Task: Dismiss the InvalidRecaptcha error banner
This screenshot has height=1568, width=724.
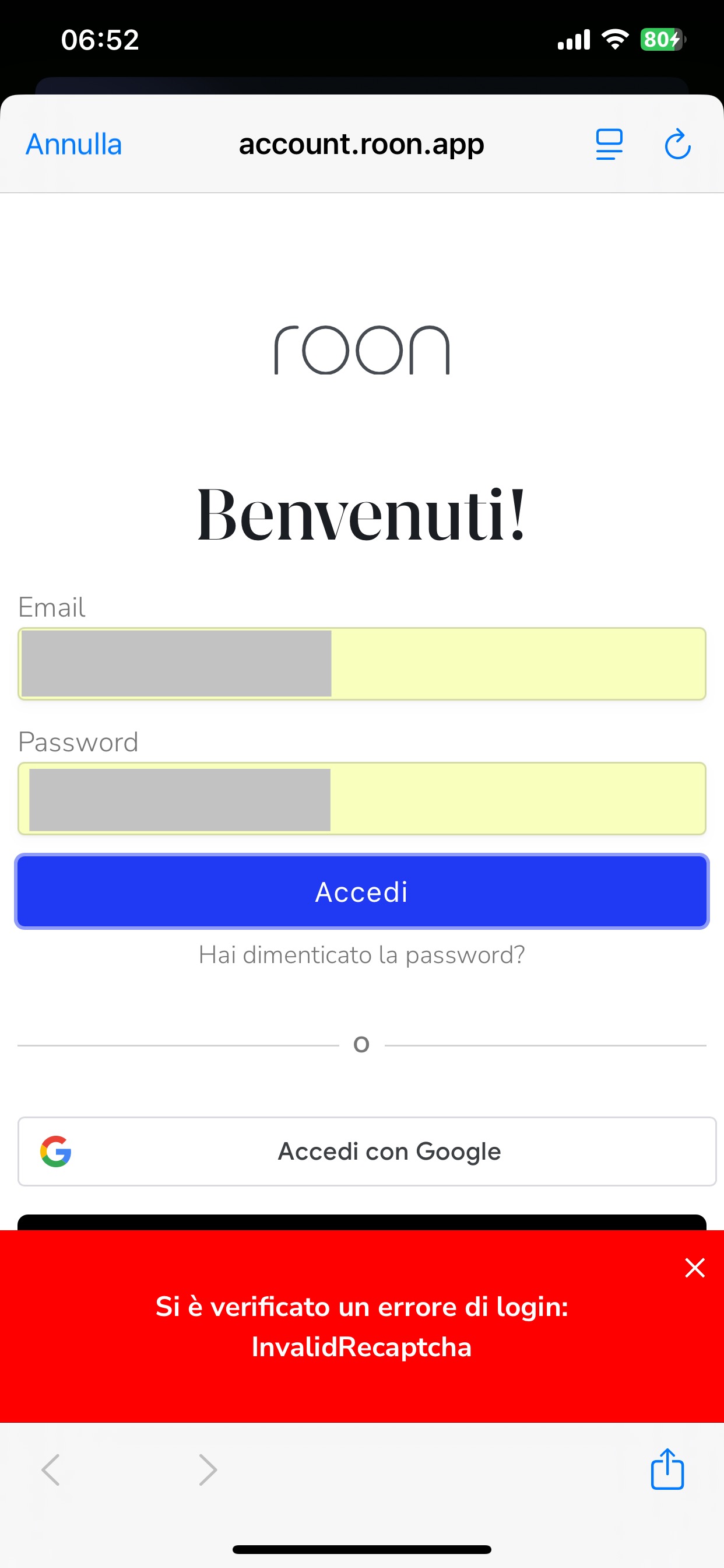Action: click(695, 1268)
